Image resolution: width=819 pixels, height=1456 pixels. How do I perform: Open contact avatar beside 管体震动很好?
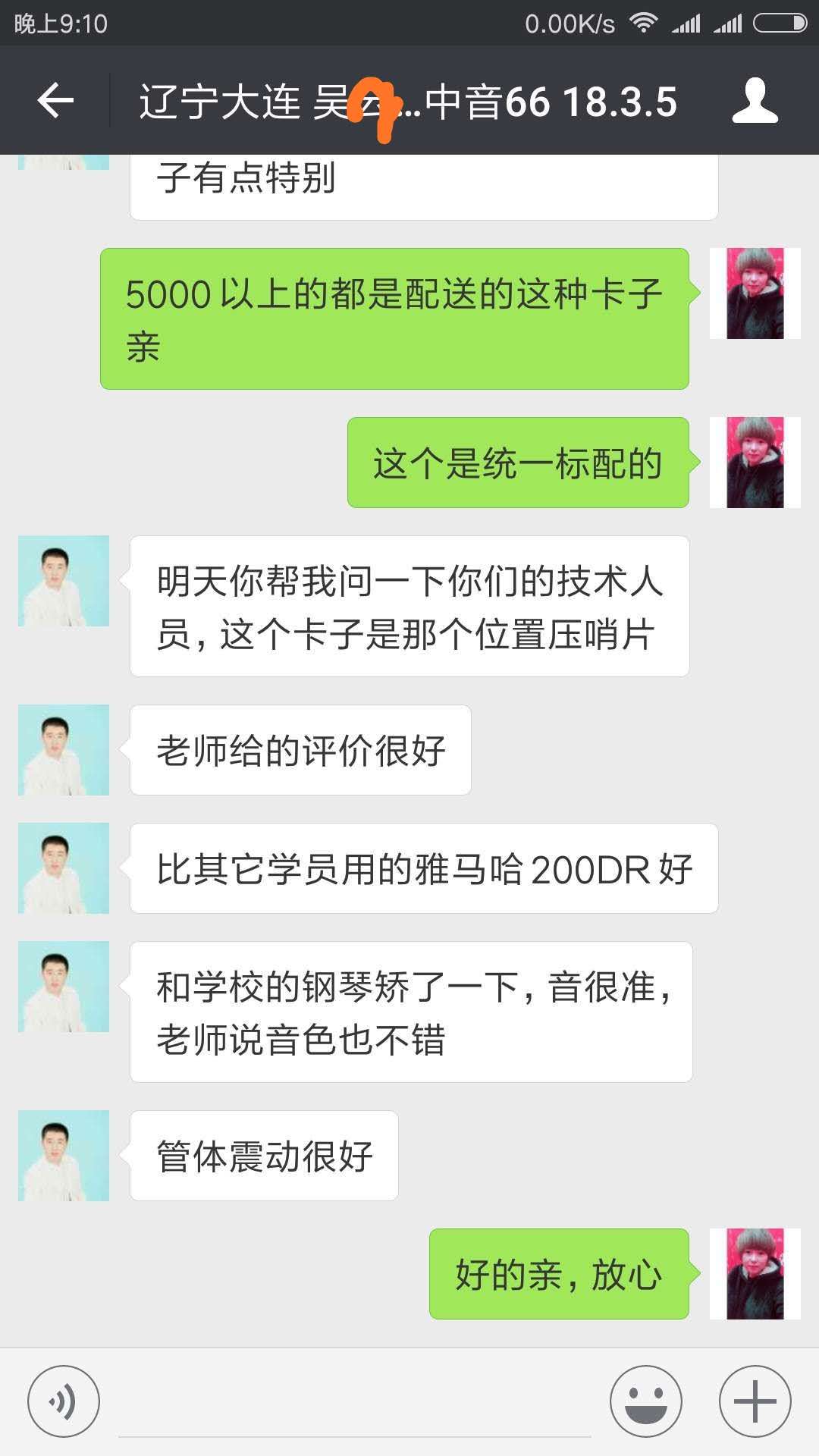coord(64,1156)
